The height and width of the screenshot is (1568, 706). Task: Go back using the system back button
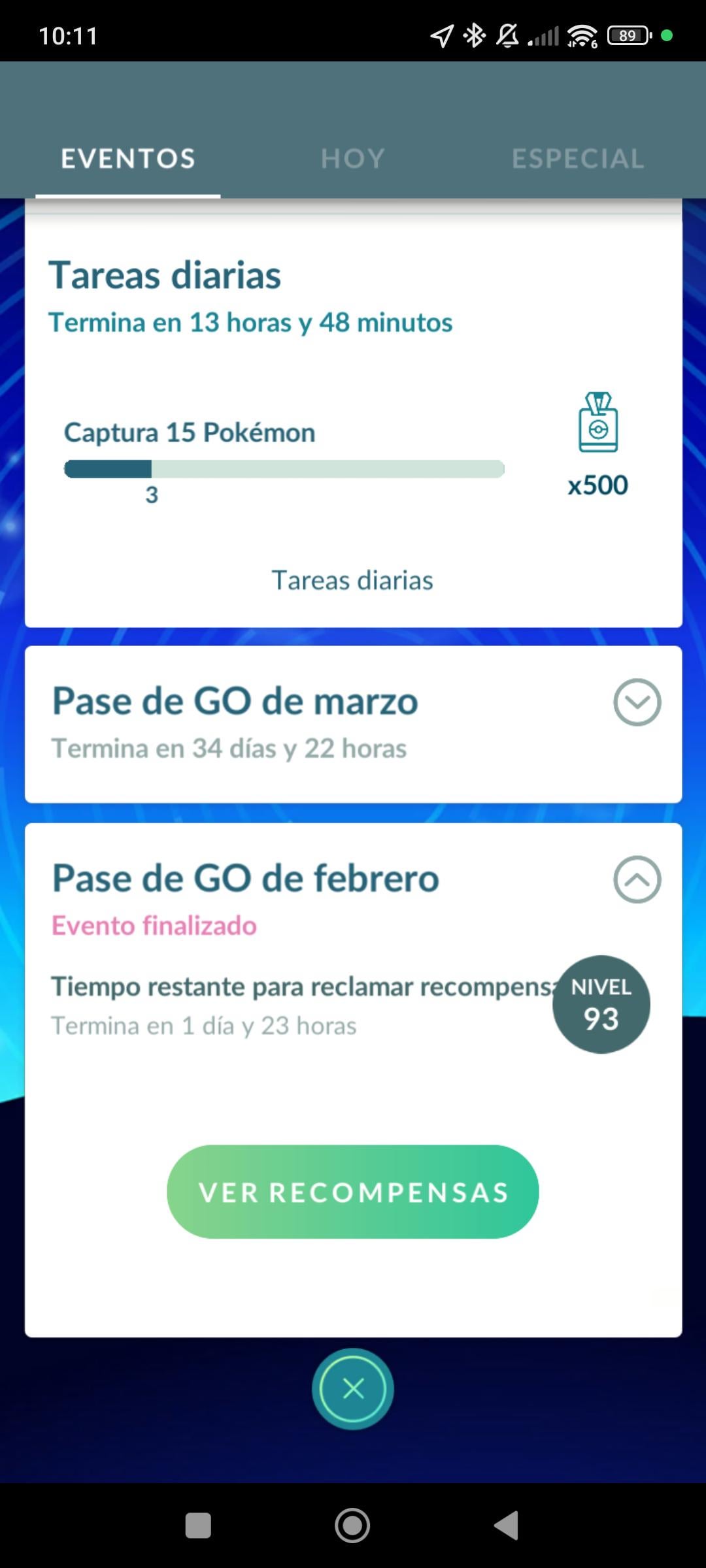pyautogui.click(x=507, y=1526)
